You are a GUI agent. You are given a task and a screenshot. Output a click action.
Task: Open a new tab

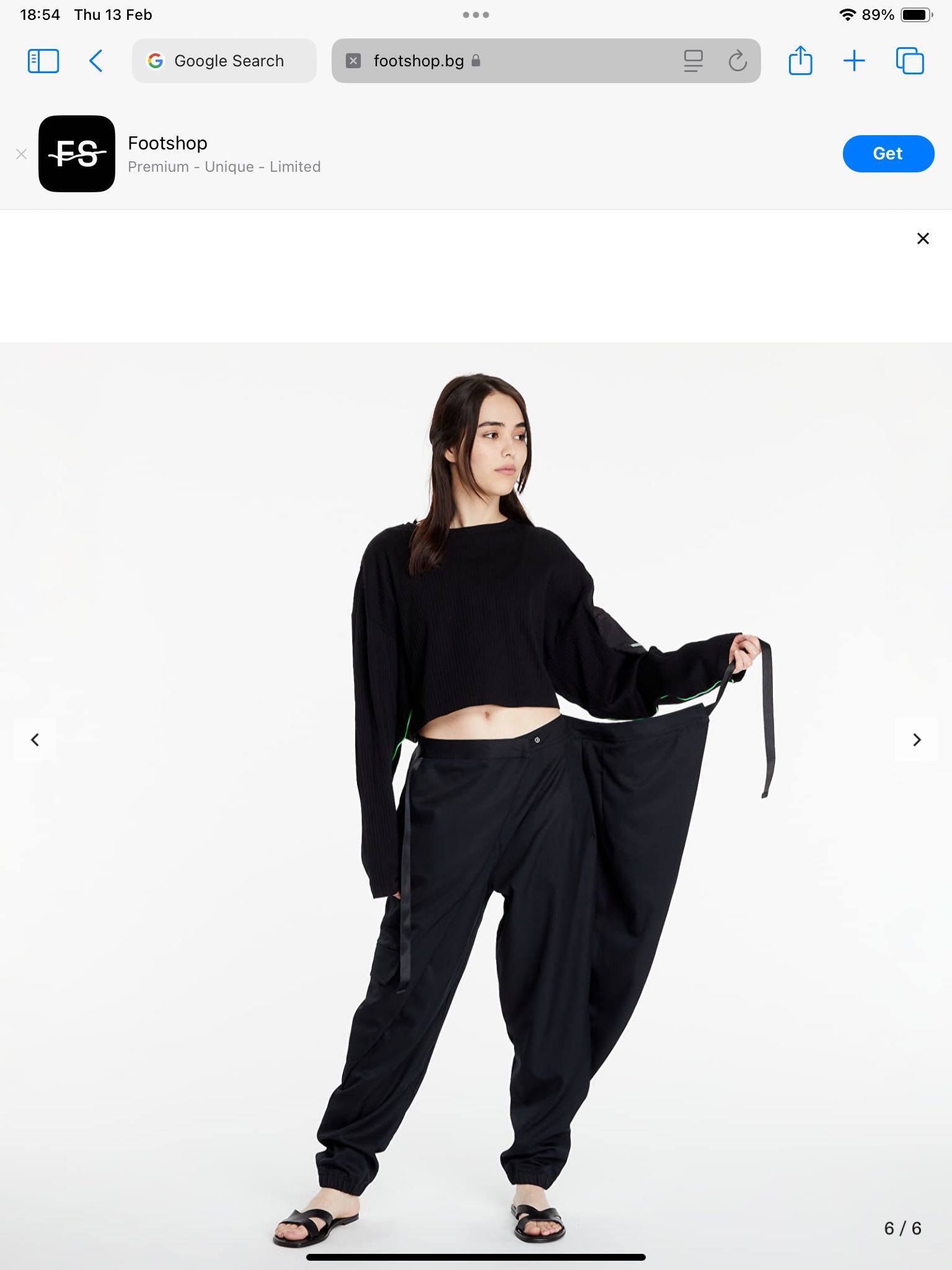coord(854,61)
